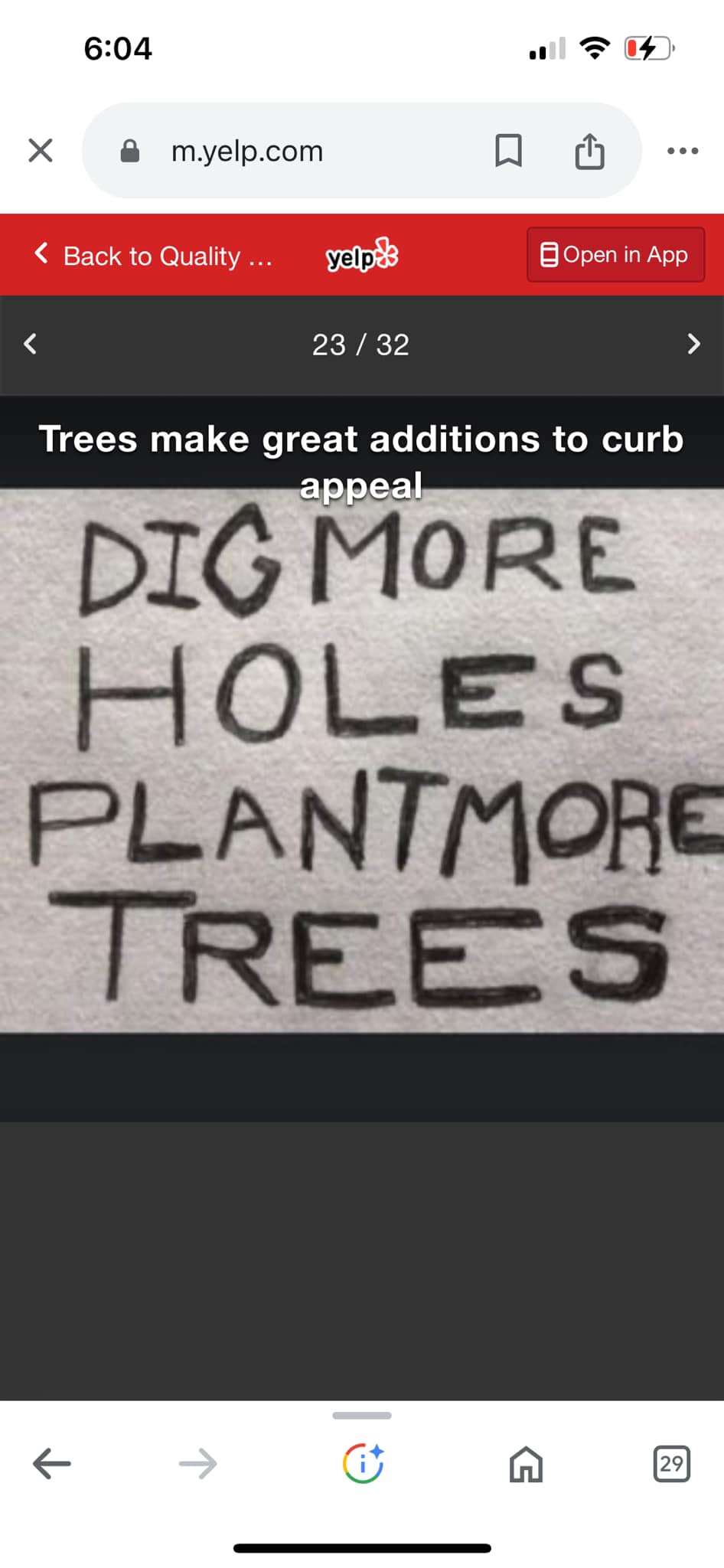Screen dimensions: 724x1568
Task: Advance to the next photo with right chevron
Action: click(x=693, y=345)
